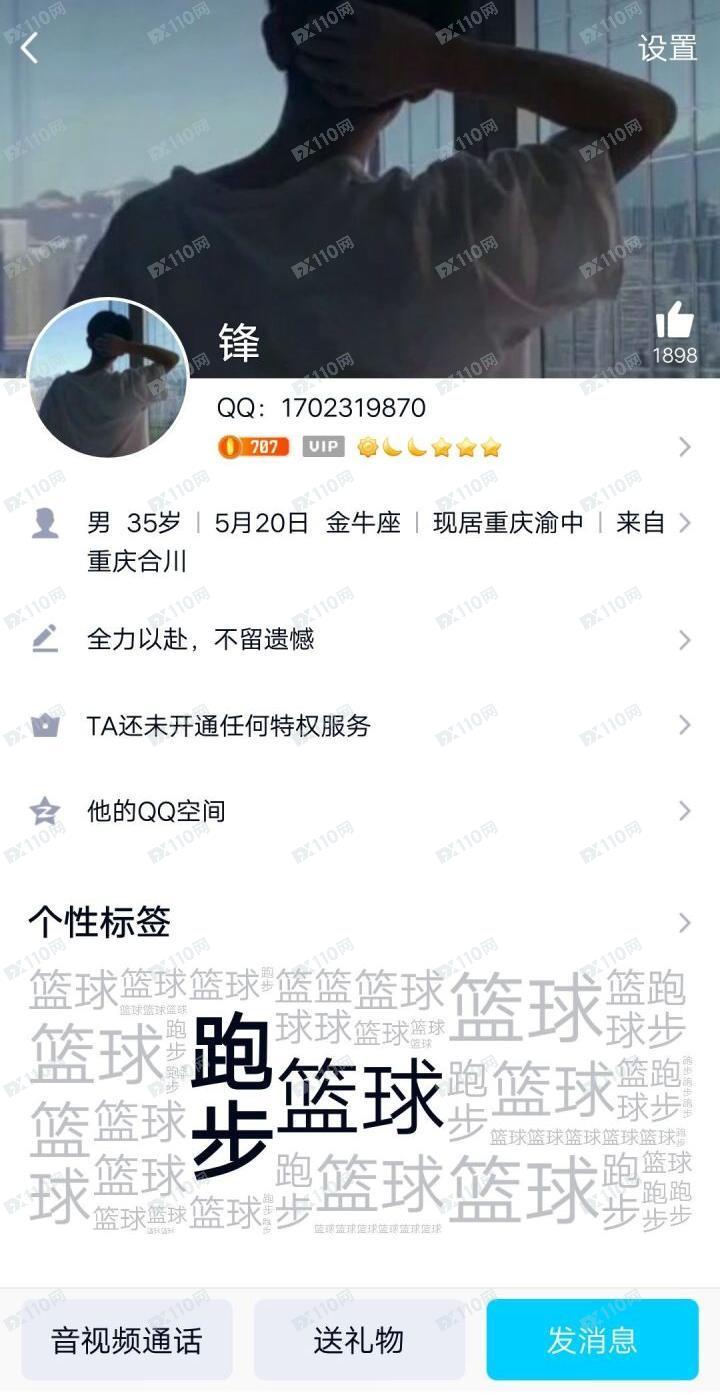Open the level and VIP badges row

tap(450, 447)
